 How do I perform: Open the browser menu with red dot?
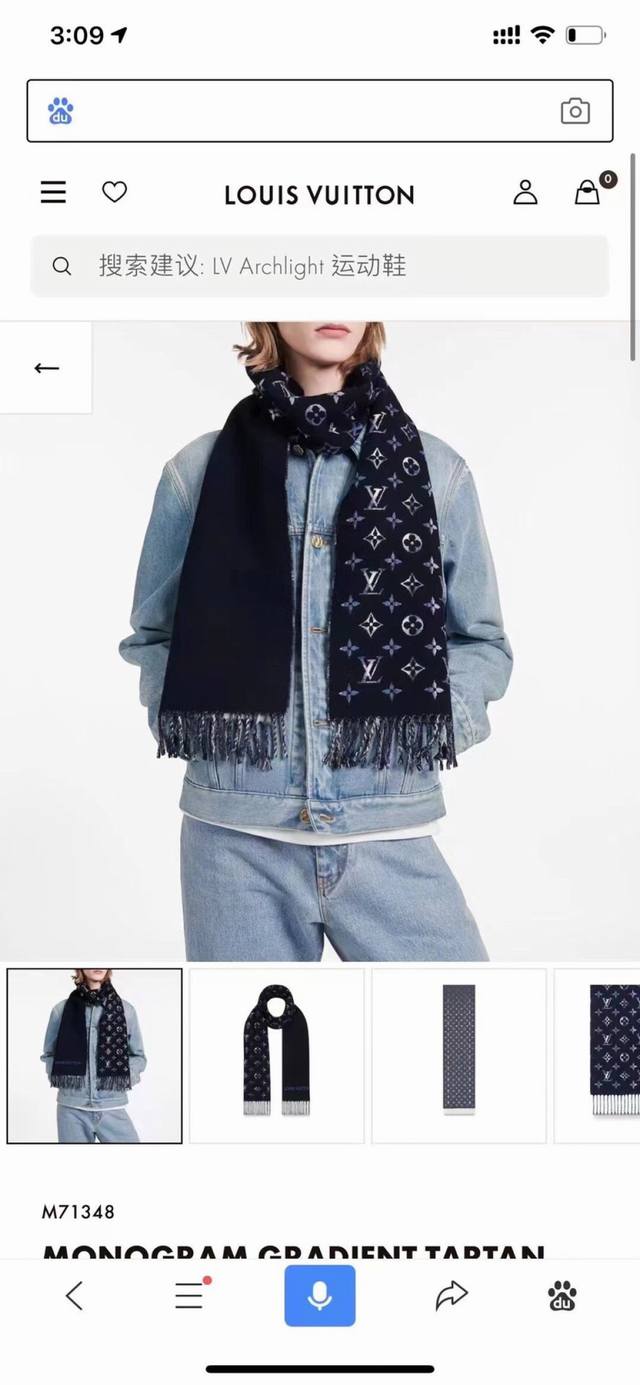point(190,1295)
